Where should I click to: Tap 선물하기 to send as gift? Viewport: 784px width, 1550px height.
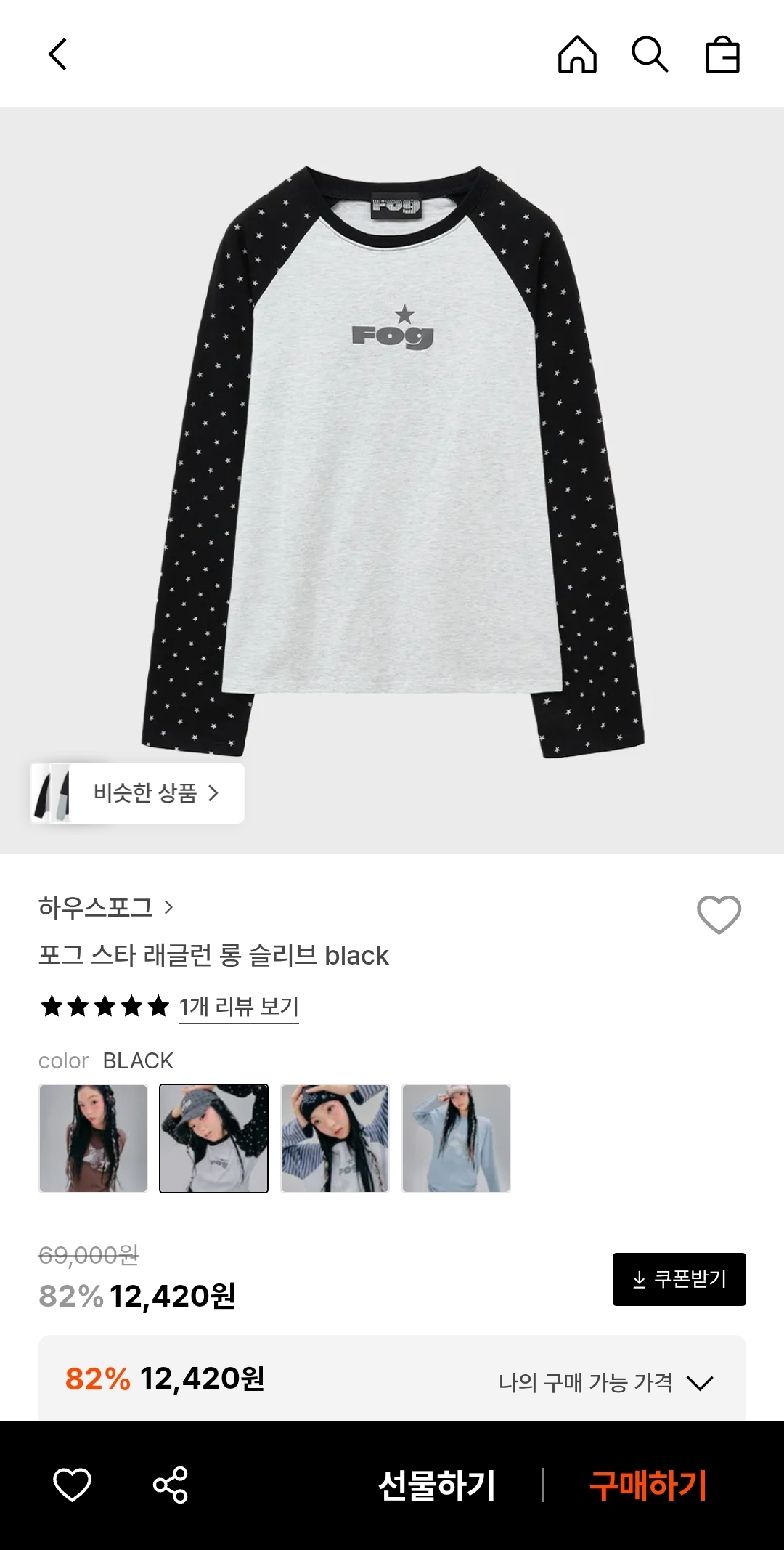[436, 1485]
